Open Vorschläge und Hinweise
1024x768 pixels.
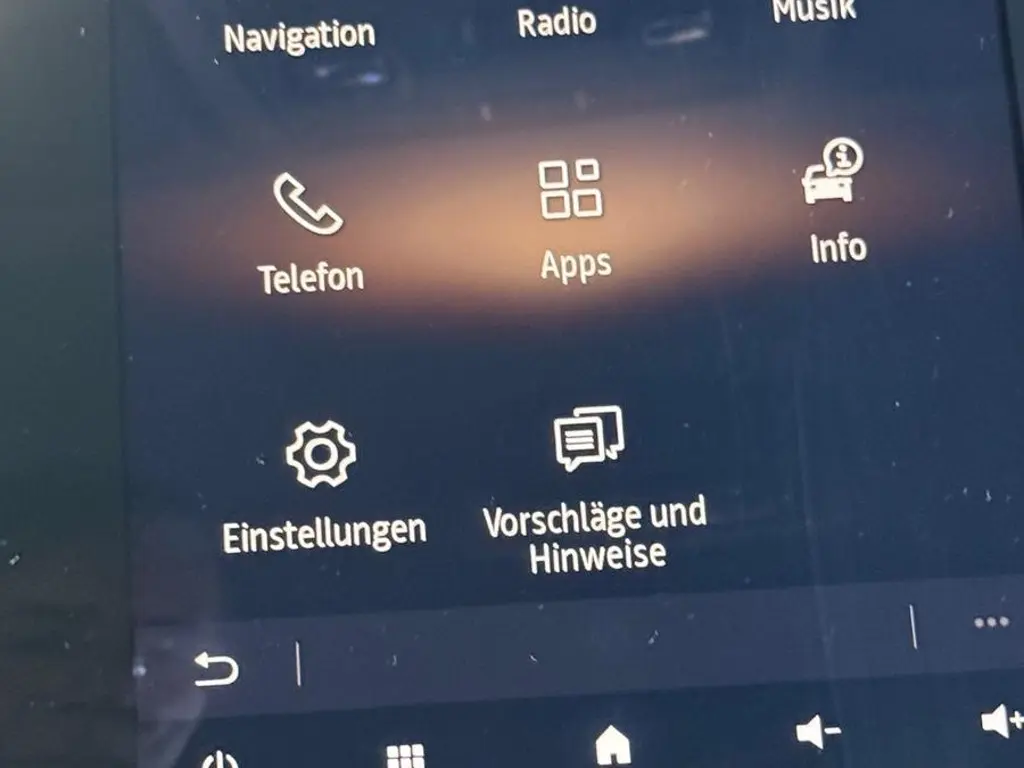(x=593, y=488)
